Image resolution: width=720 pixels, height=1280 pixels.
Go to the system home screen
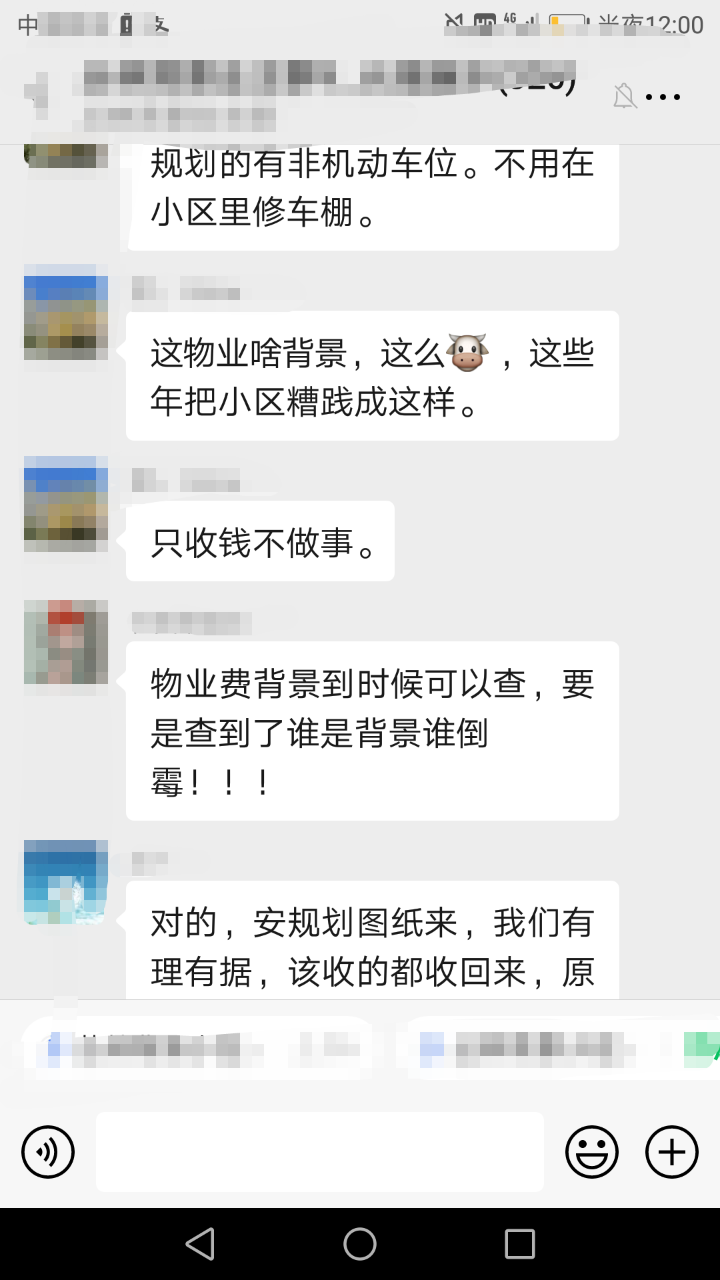point(360,1244)
